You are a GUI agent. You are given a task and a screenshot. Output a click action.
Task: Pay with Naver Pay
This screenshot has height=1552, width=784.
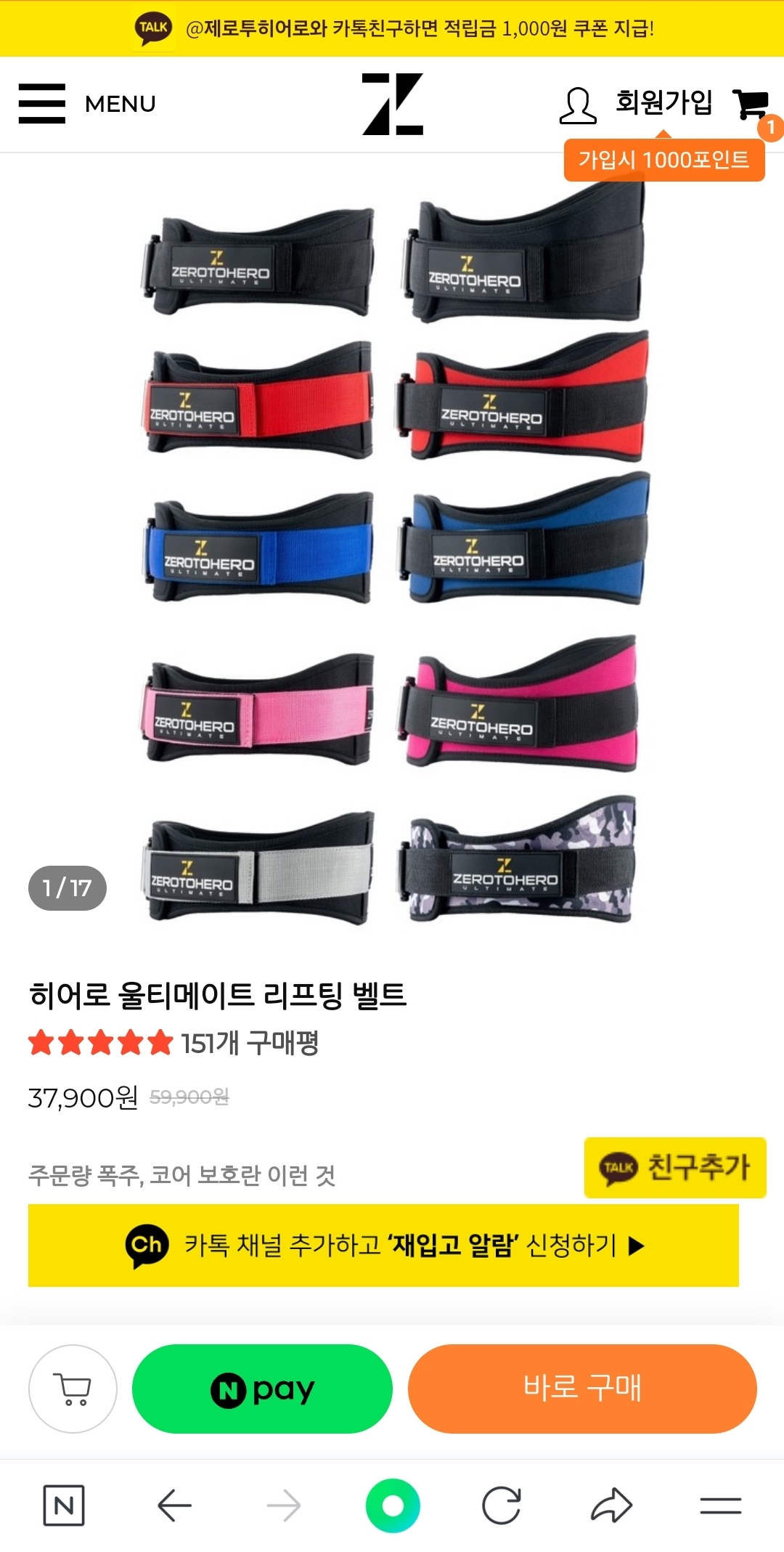click(262, 1389)
